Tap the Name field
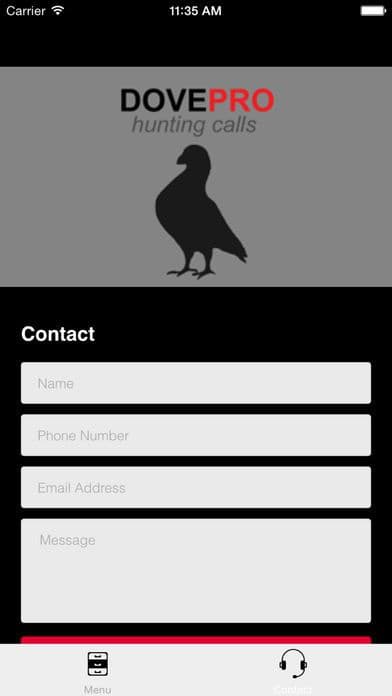 point(196,383)
